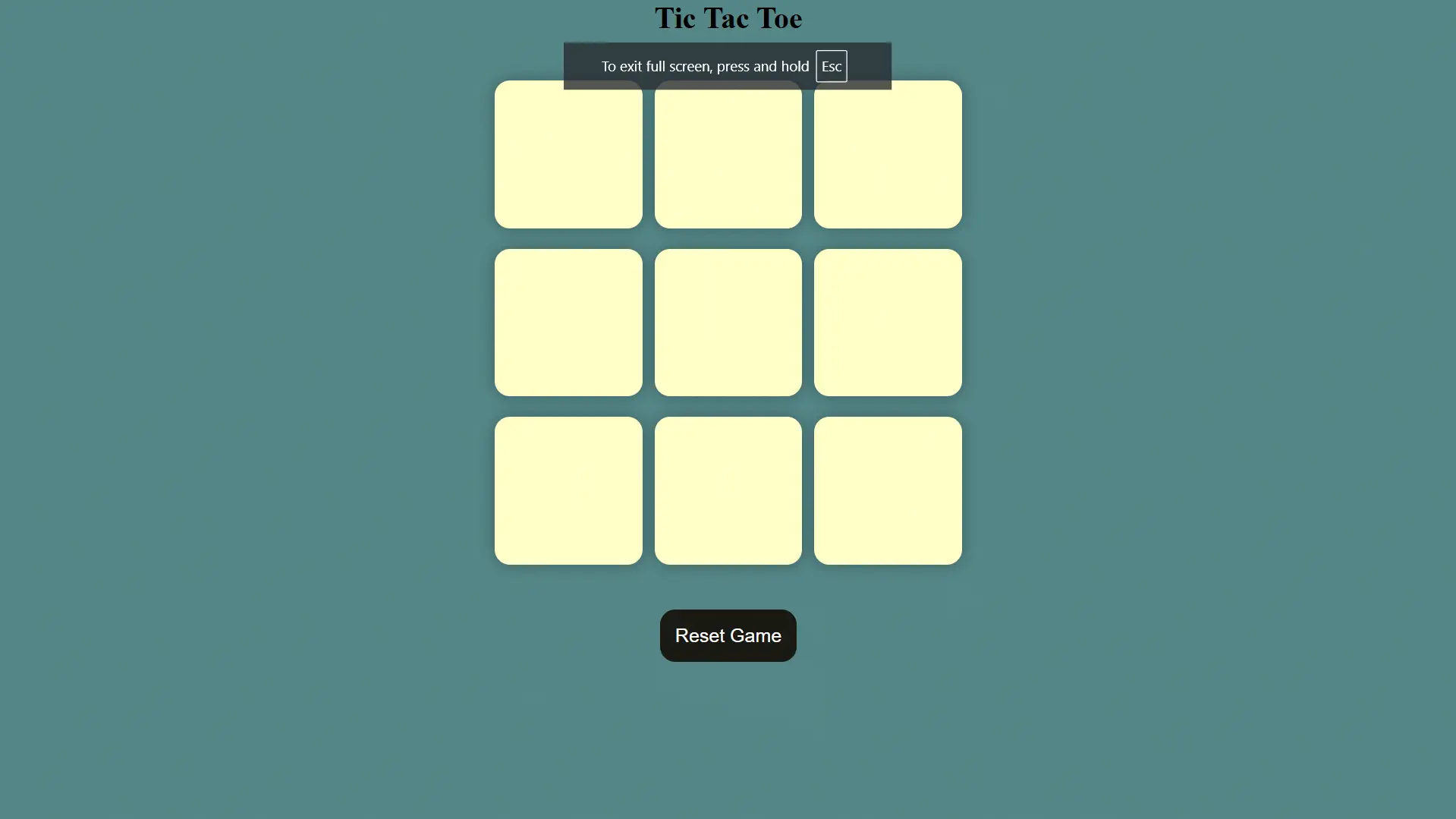Tap the middle-left cell of the board
The width and height of the screenshot is (1456, 819).
coord(568,323)
